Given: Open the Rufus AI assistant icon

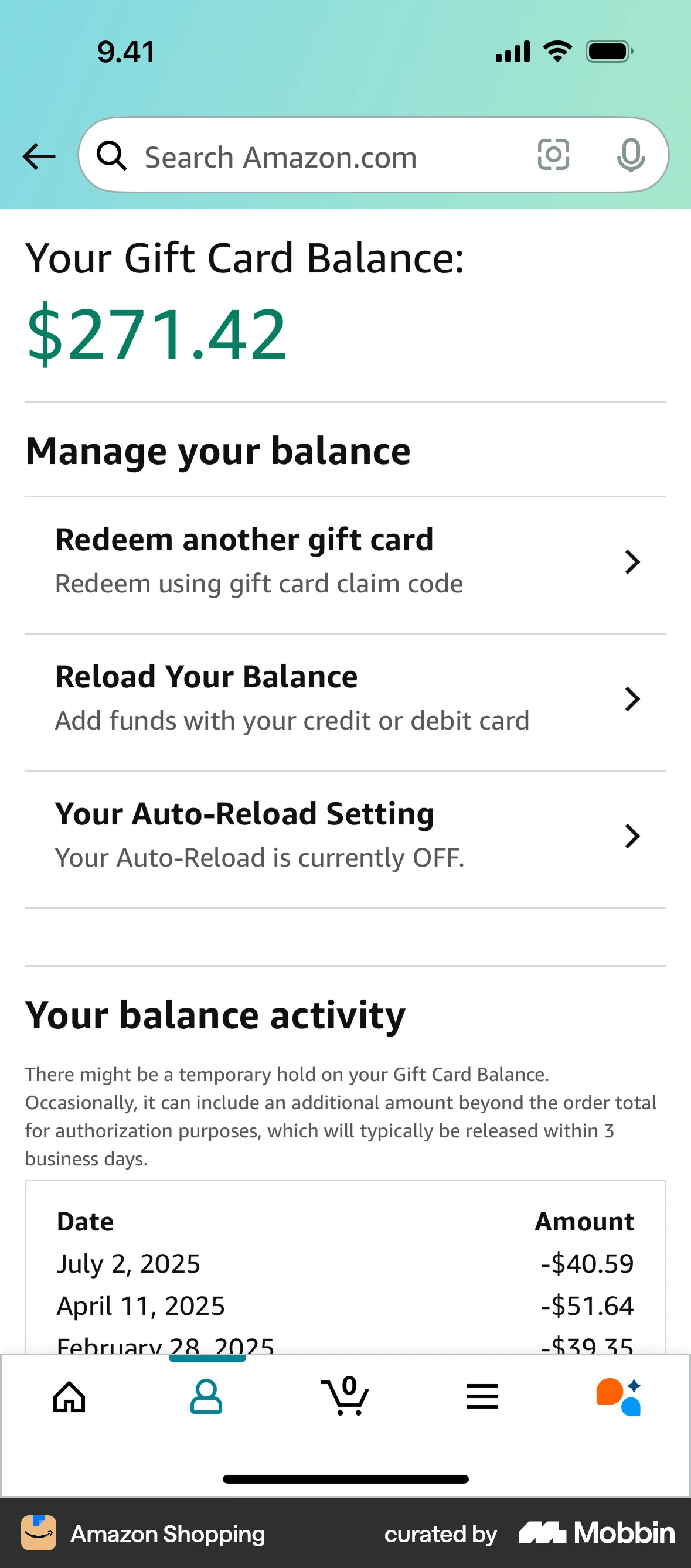Looking at the screenshot, I should 619,1397.
